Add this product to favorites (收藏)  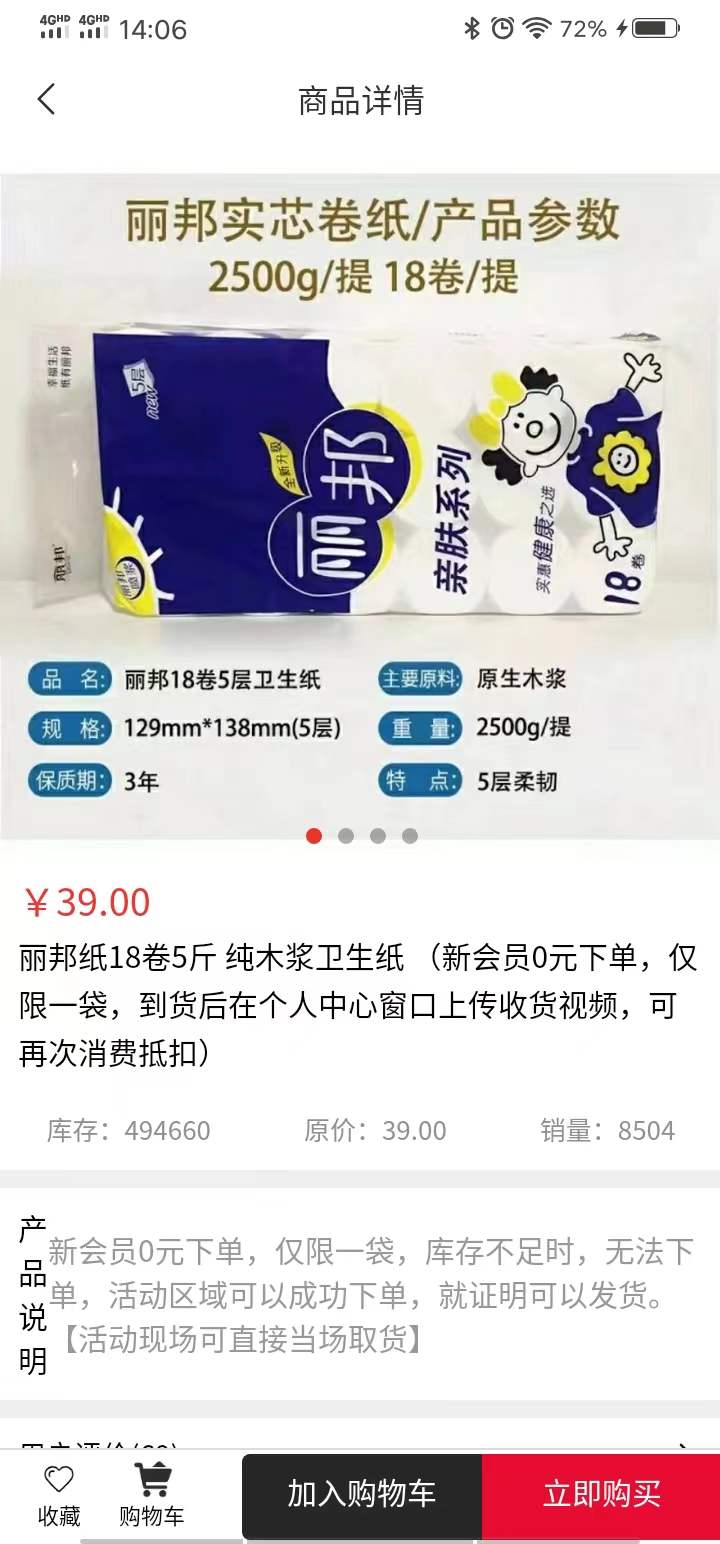(59, 1495)
